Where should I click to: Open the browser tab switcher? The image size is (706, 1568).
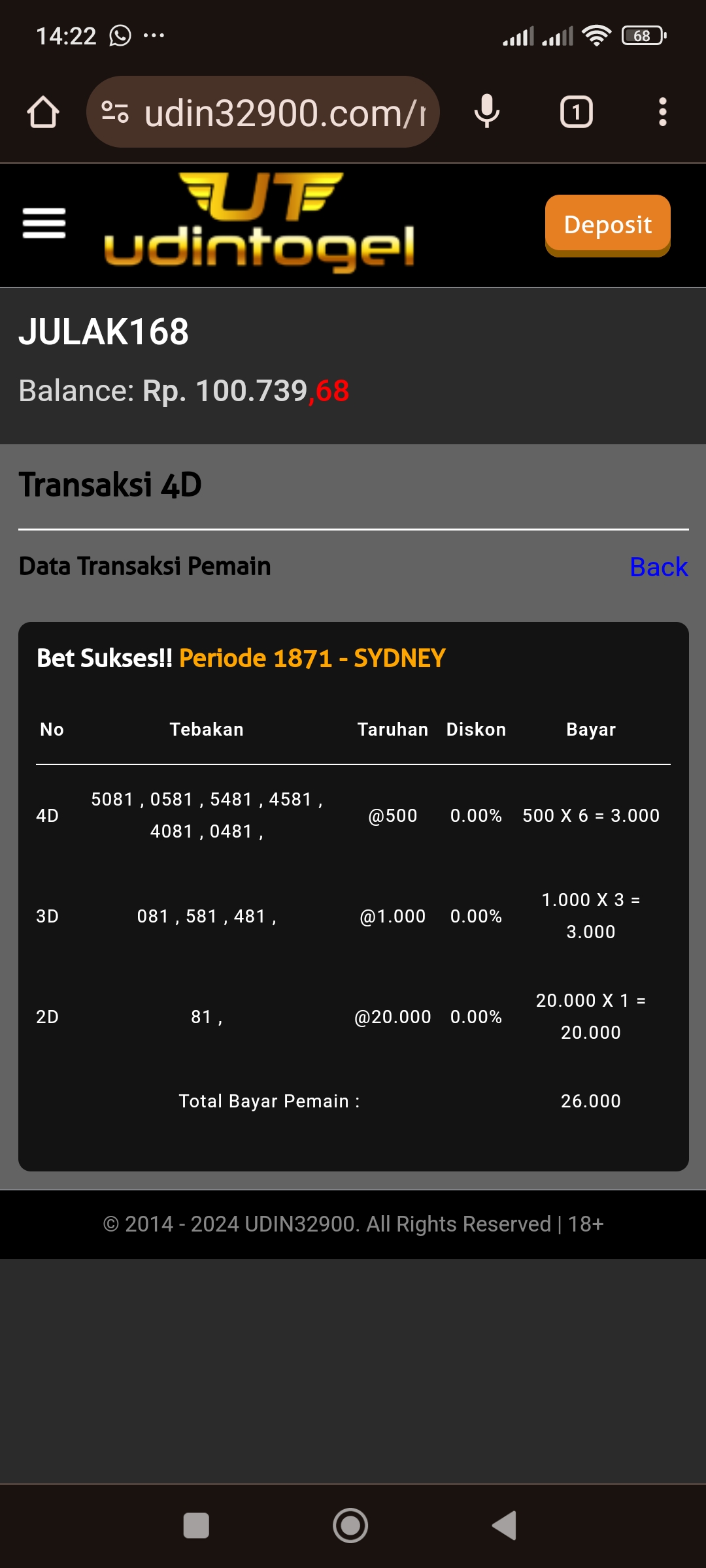click(x=576, y=112)
